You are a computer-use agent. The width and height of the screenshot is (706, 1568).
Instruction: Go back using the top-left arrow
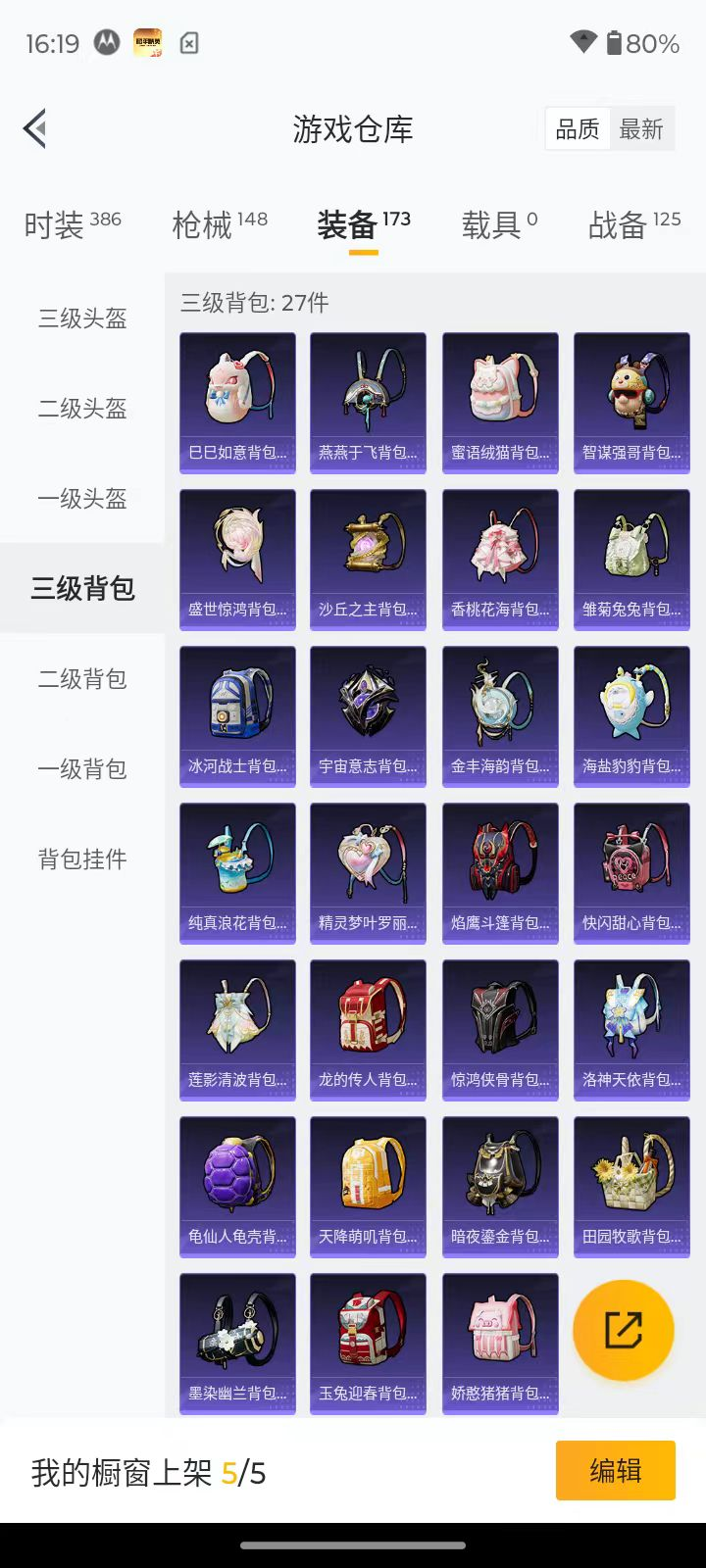(35, 128)
